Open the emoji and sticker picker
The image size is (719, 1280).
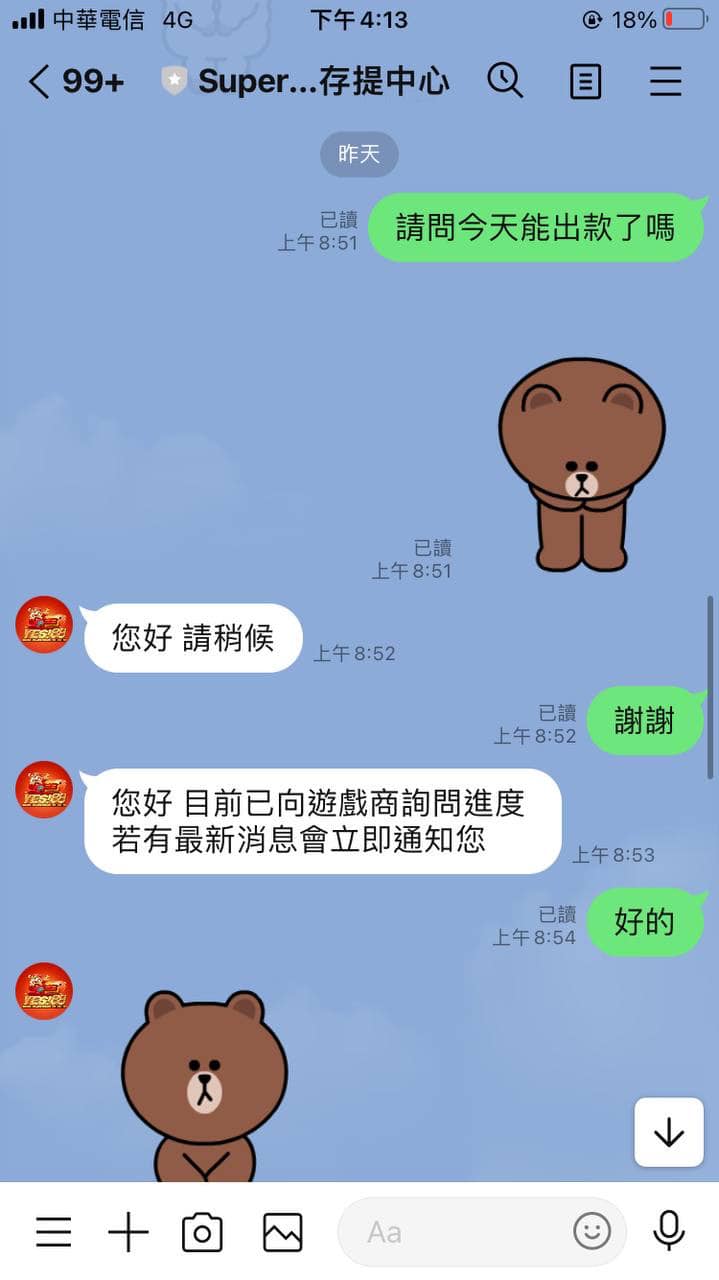(591, 1232)
